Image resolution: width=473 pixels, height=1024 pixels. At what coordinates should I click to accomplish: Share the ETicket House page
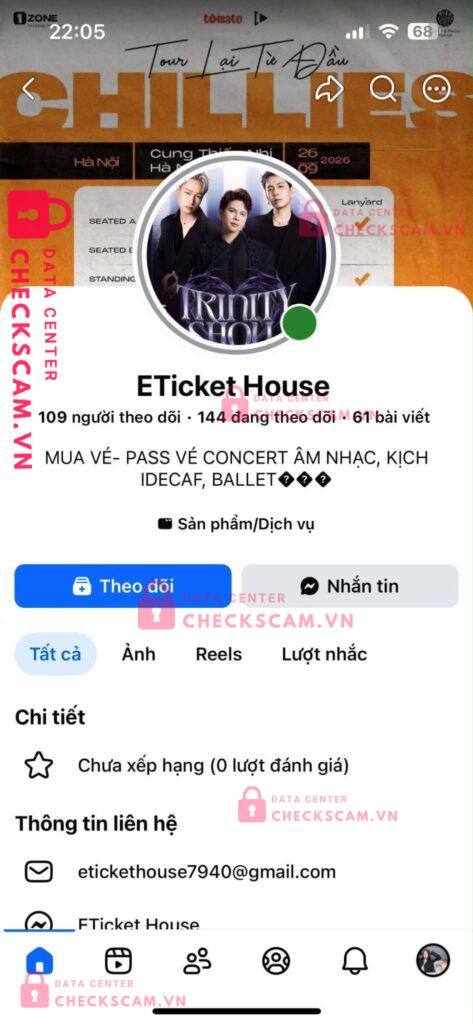coord(329,89)
